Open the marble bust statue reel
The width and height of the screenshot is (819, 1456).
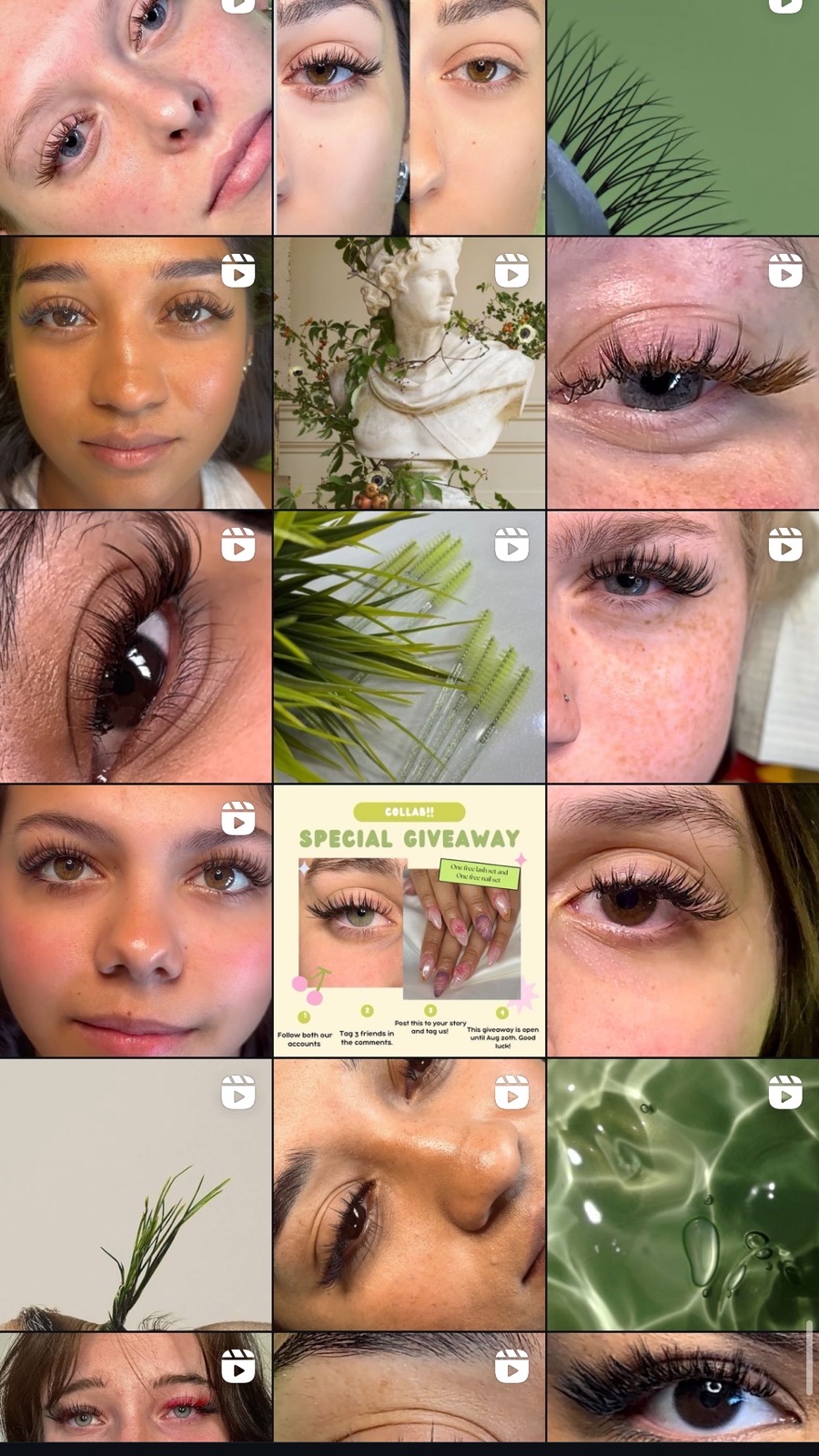click(x=409, y=373)
